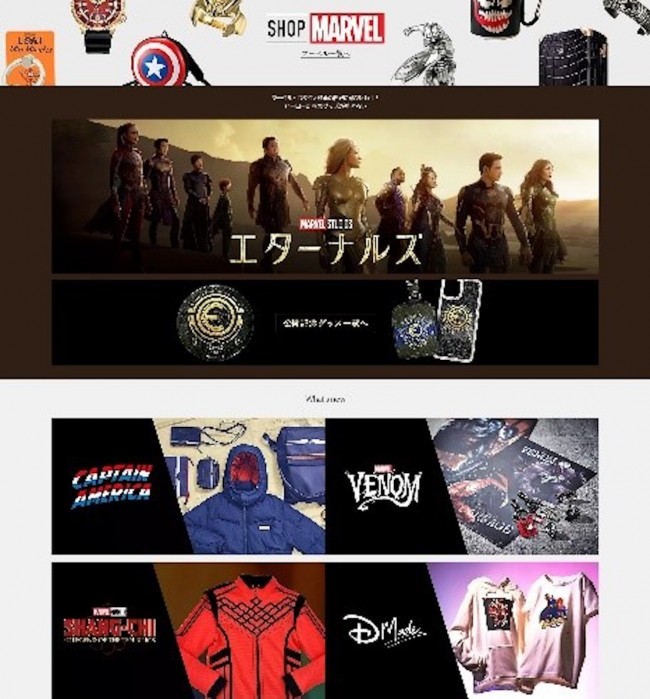The height and width of the screenshot is (699, 650).
Task: View the Shang-Chi collection tile
Action: point(188,630)
